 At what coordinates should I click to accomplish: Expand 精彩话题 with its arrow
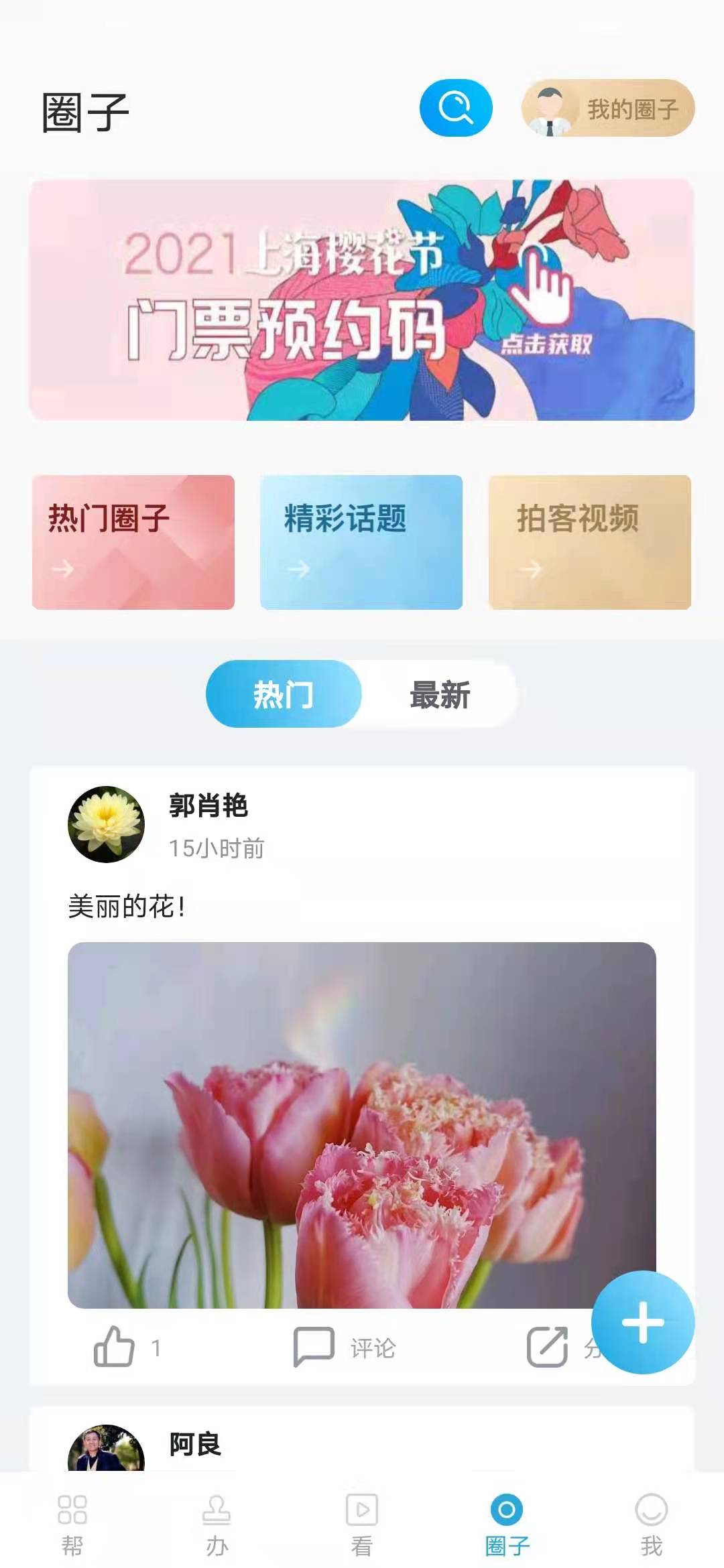[297, 569]
